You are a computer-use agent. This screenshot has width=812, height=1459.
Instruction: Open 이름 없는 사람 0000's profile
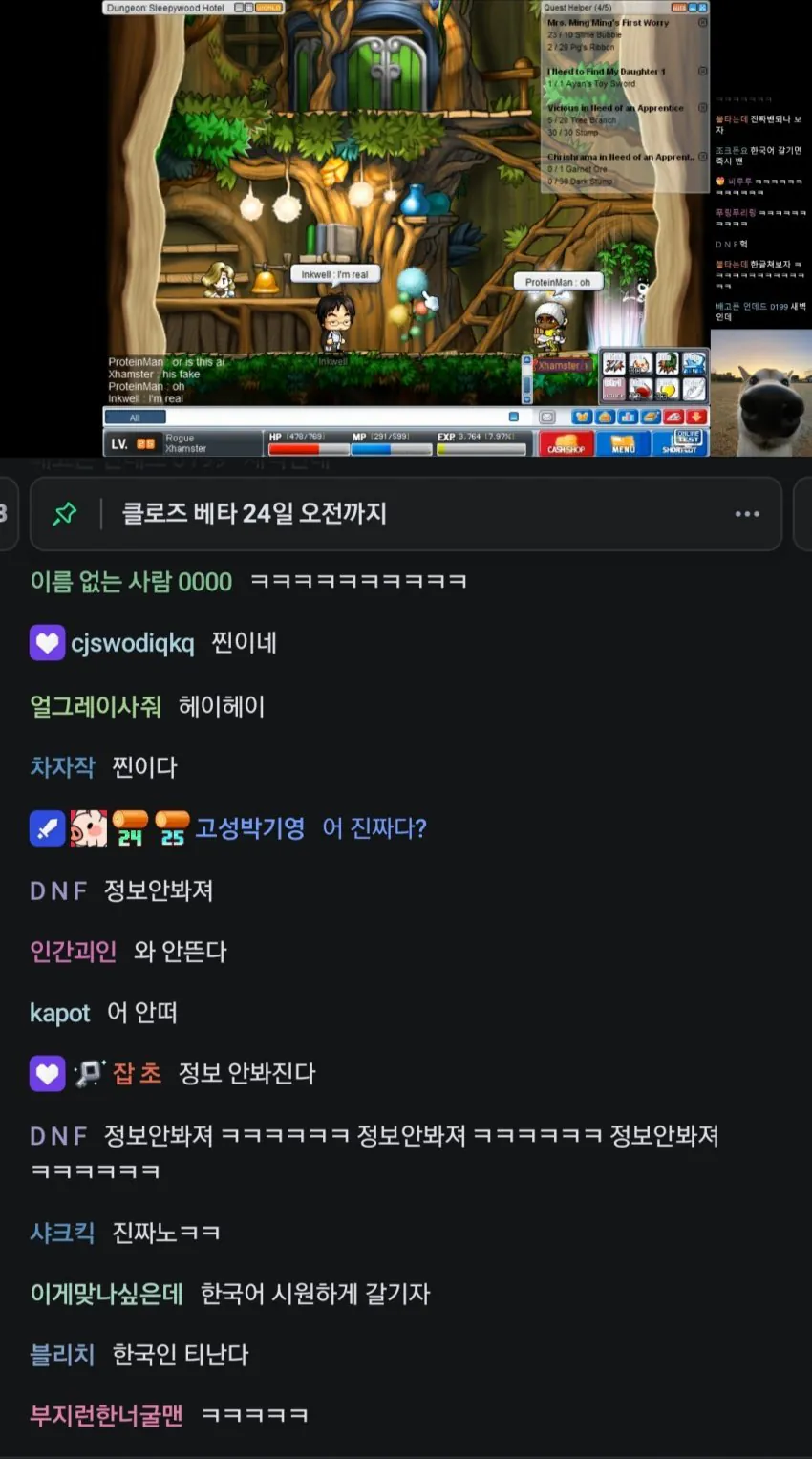tap(131, 581)
